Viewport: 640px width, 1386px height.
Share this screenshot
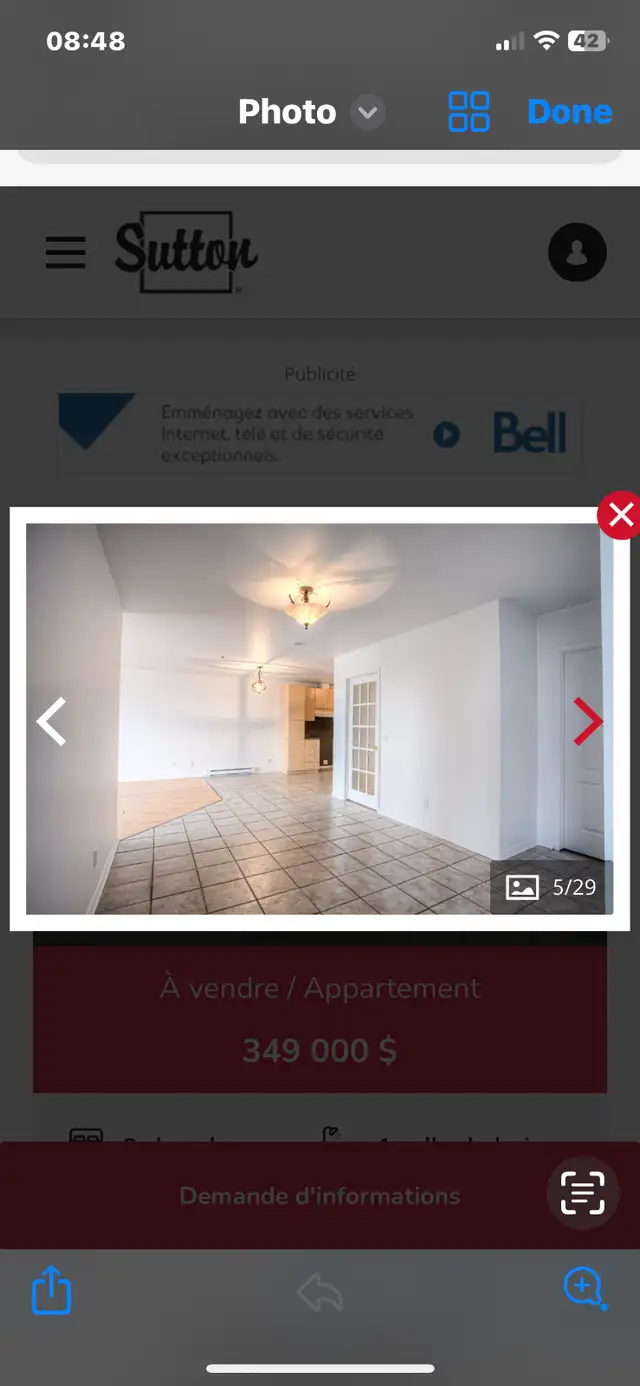click(x=52, y=1290)
